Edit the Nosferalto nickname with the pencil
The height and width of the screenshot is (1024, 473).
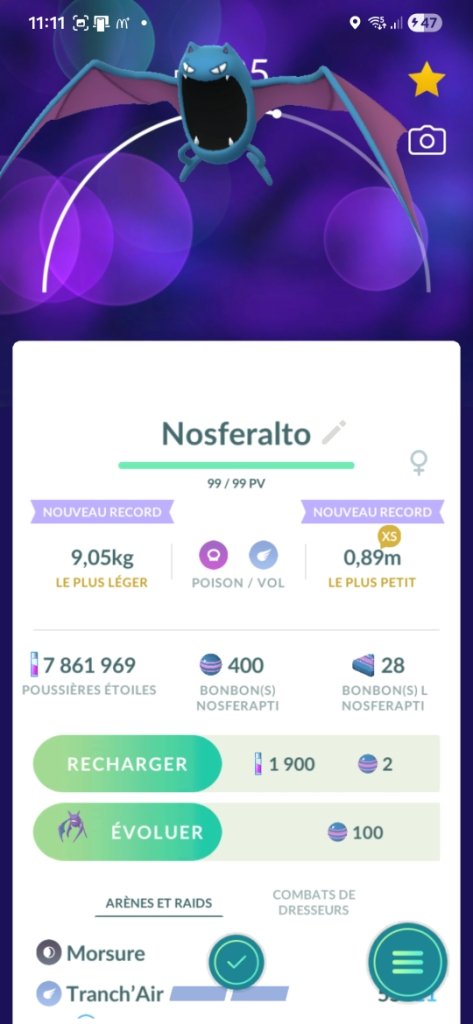[334, 432]
